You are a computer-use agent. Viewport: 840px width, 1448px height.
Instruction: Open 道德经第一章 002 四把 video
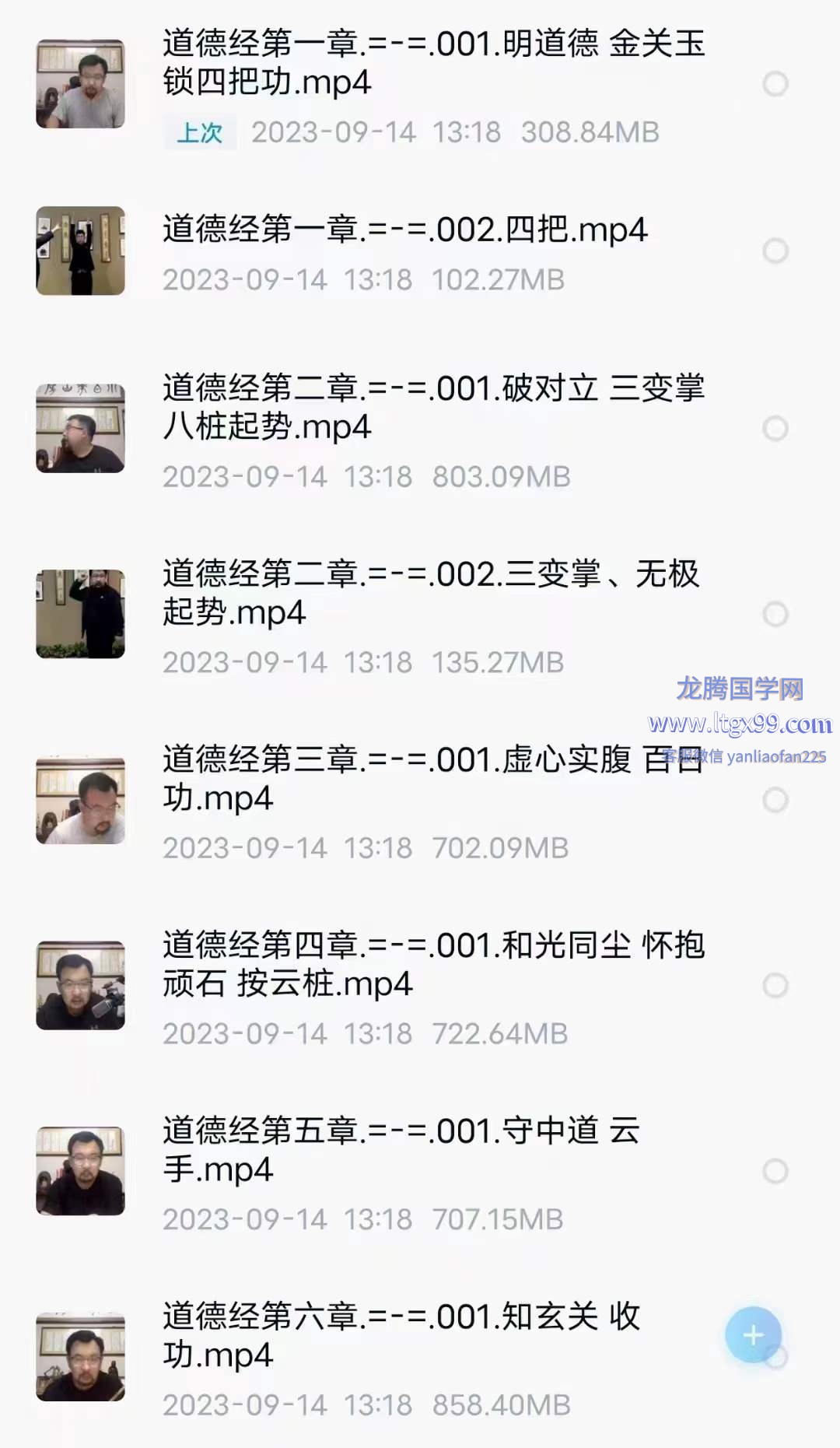click(404, 230)
